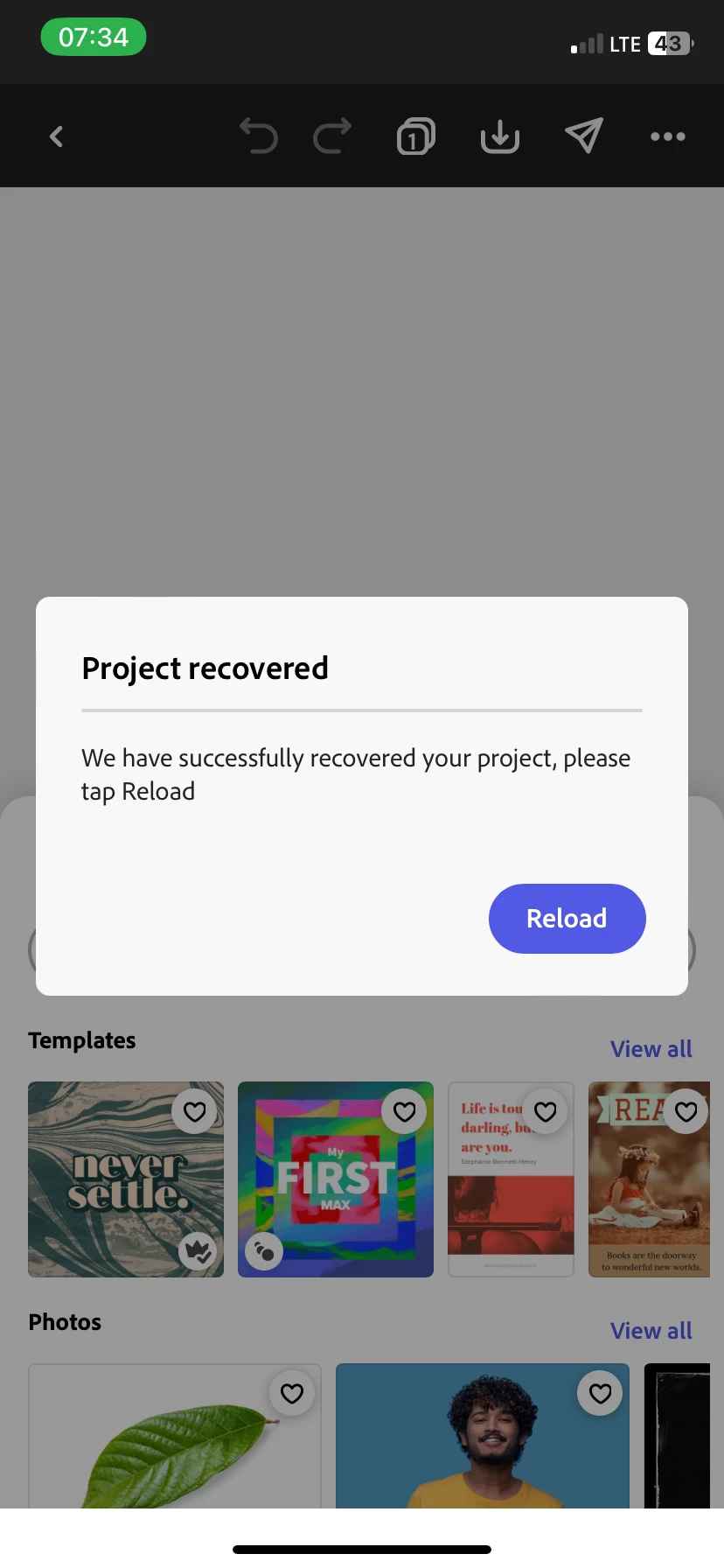The image size is (724, 1568).
Task: Tap the Reload button
Action: [x=567, y=918]
